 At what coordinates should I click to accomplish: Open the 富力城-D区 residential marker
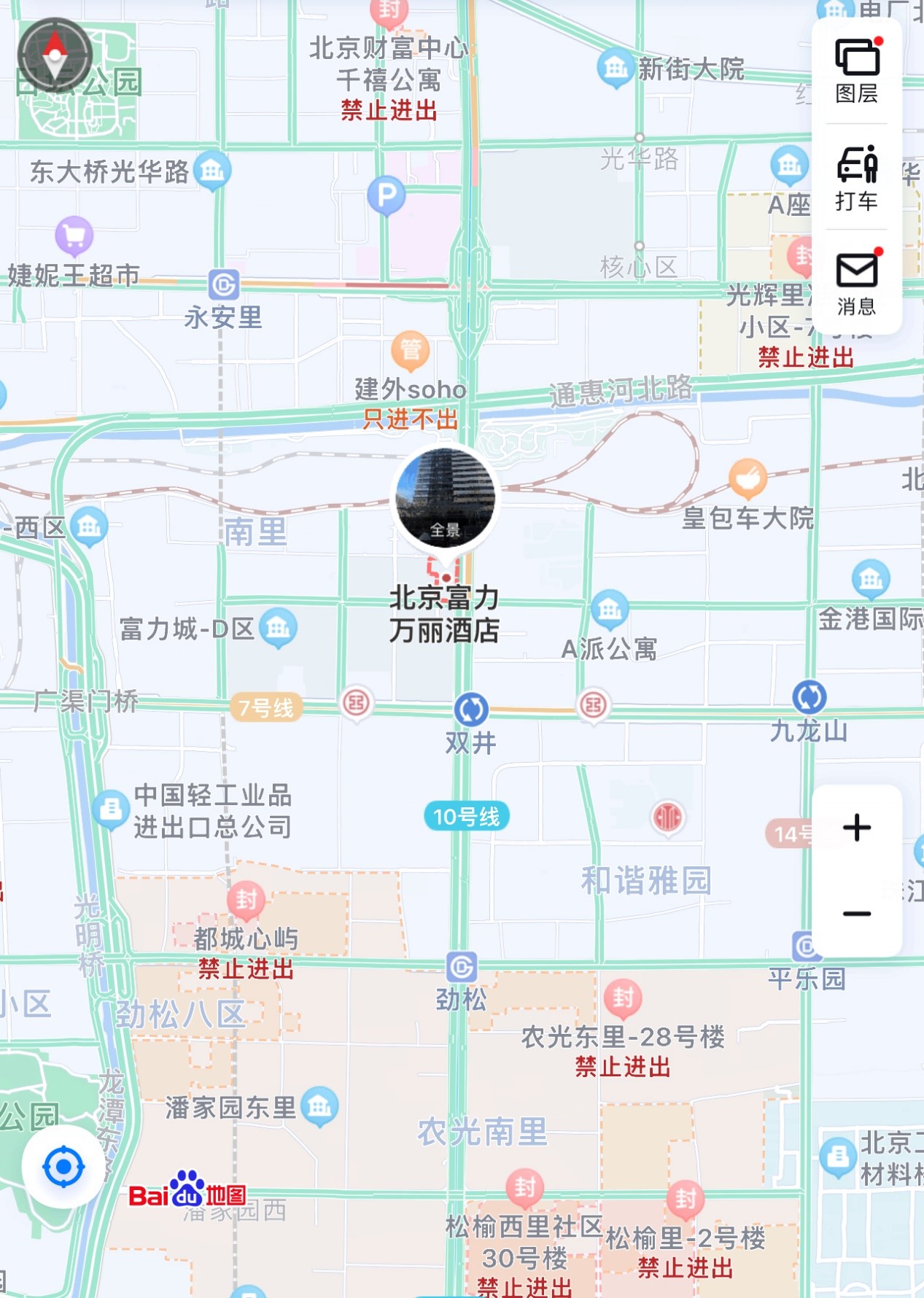(278, 627)
